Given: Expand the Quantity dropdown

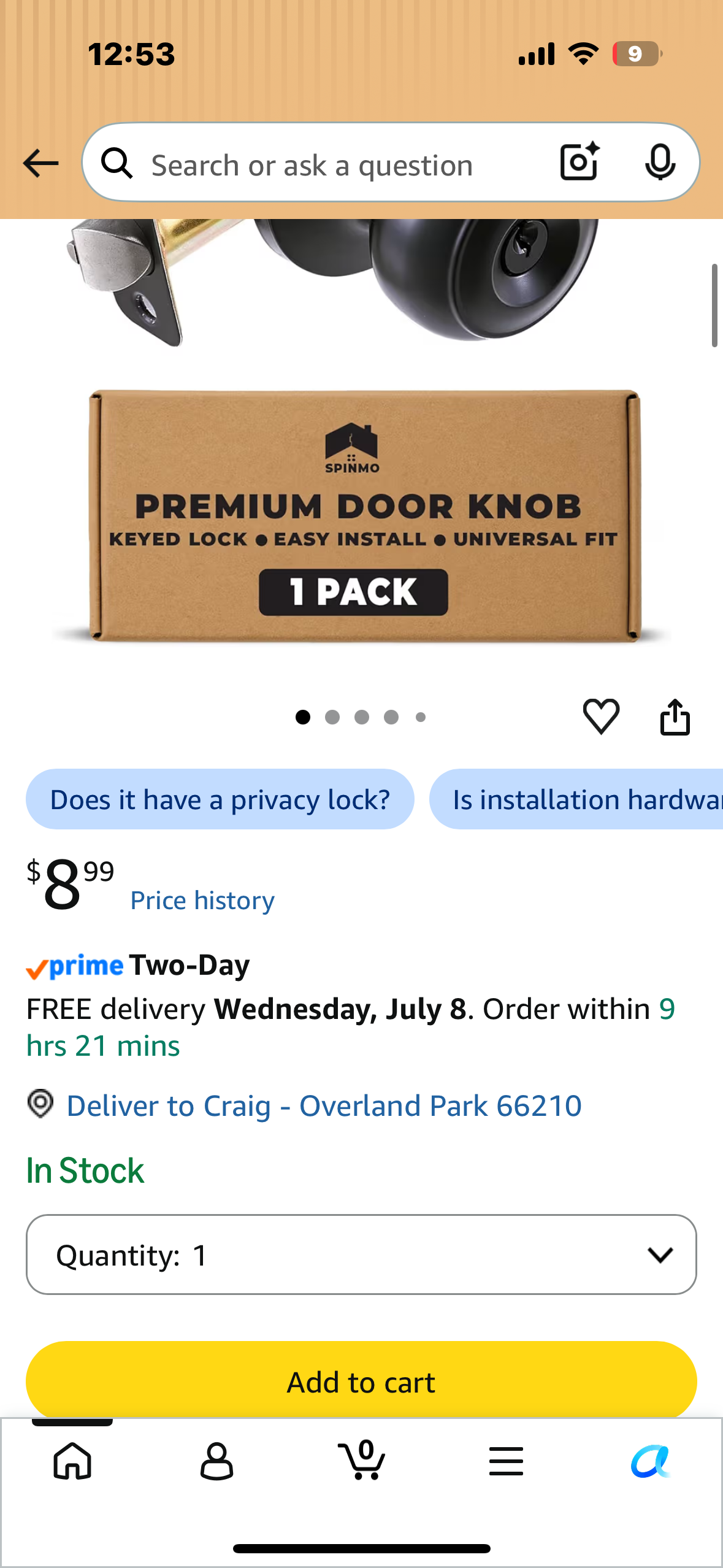Looking at the screenshot, I should [361, 1255].
